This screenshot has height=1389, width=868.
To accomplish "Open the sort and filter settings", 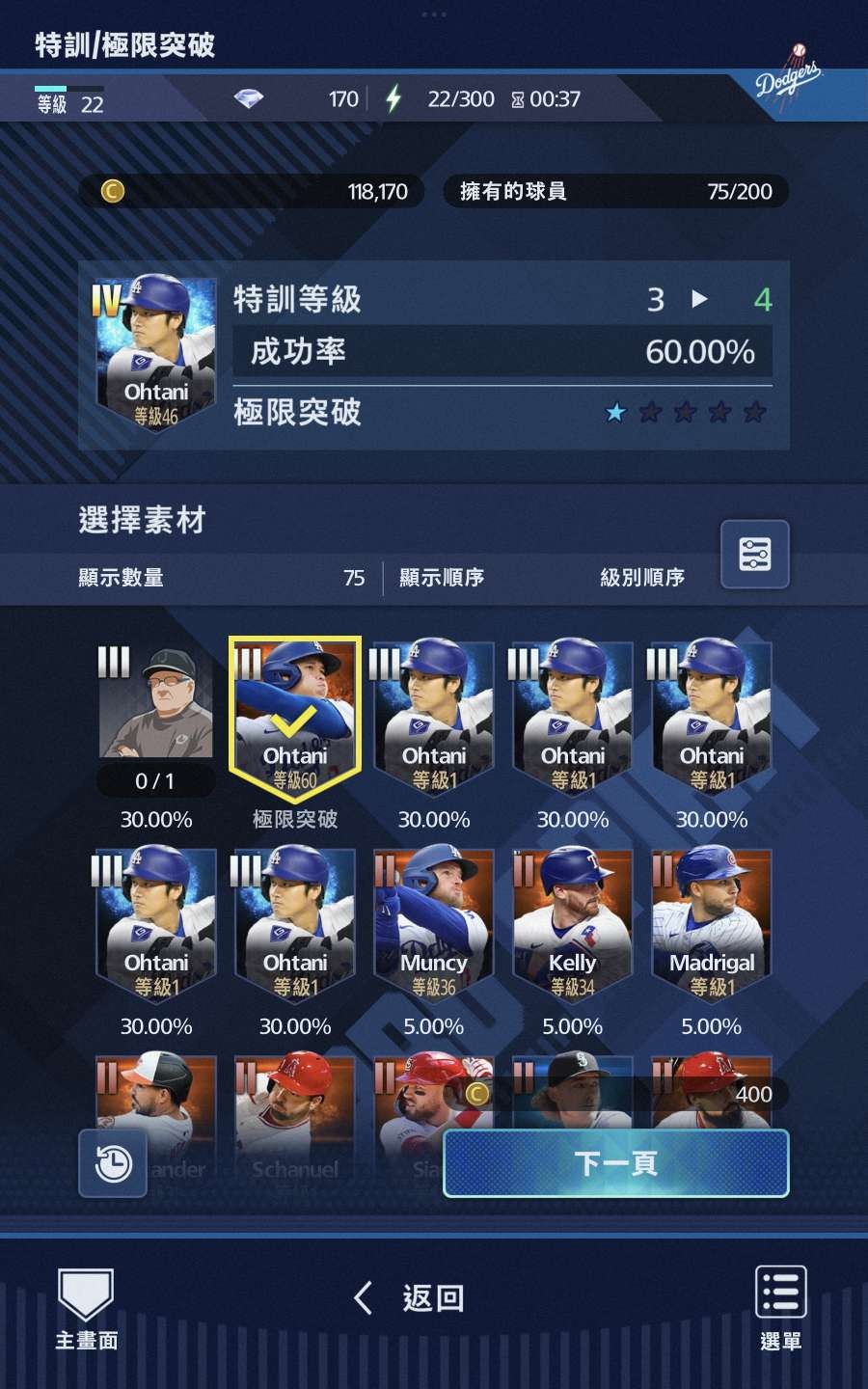I will pyautogui.click(x=754, y=554).
